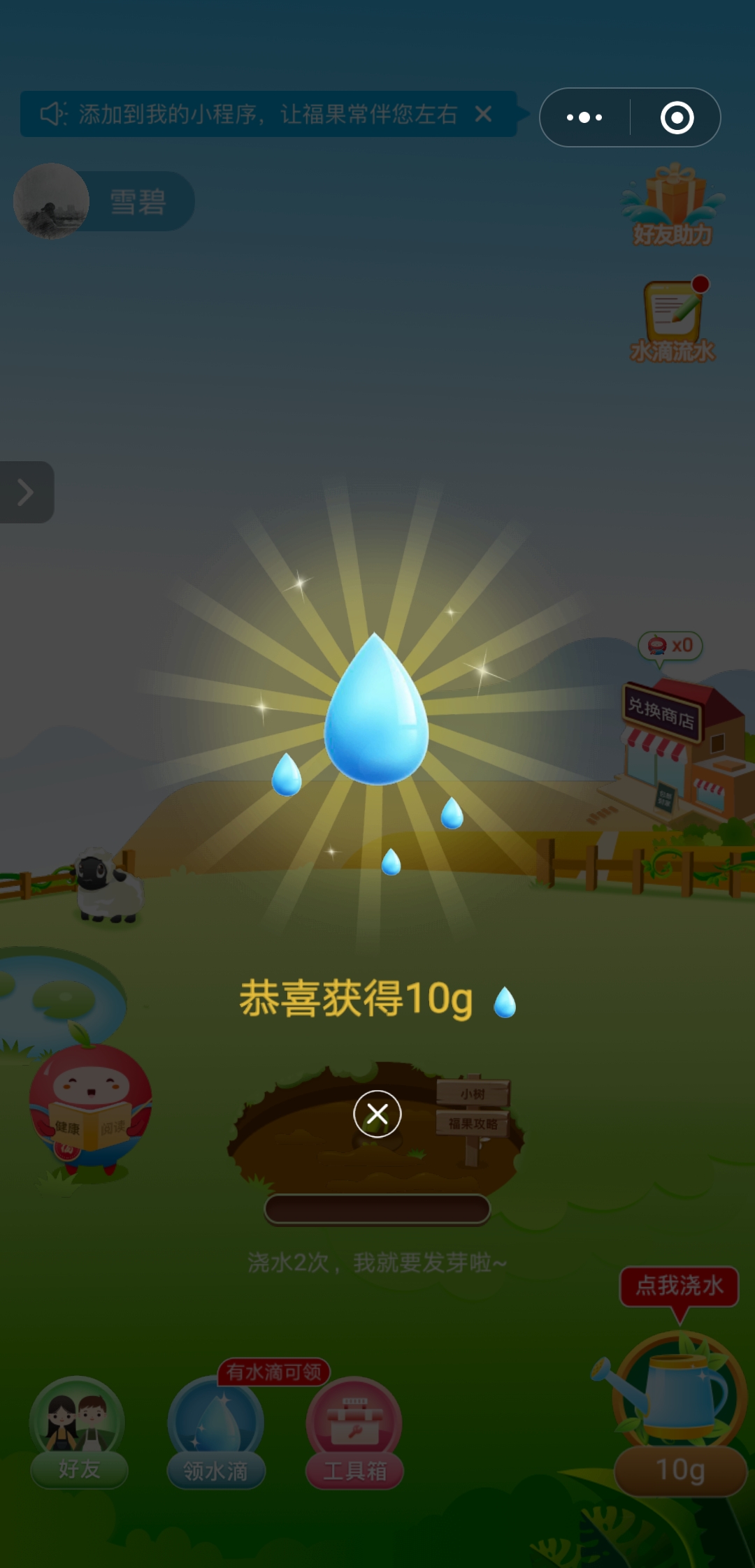Open user profile via 雪碧 avatar
Viewport: 755px width, 1568px height.
coord(52,201)
